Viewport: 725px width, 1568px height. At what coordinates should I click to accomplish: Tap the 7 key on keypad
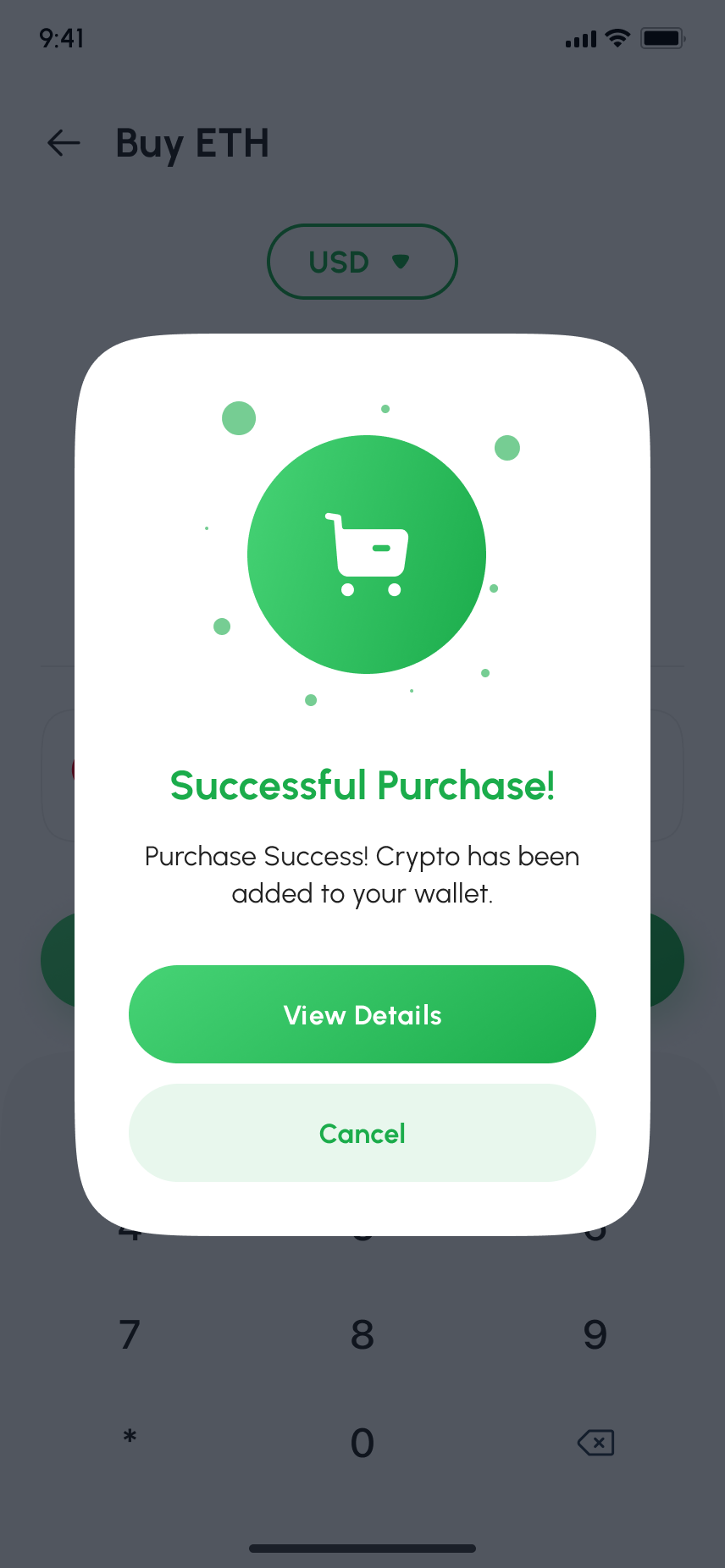click(130, 1335)
